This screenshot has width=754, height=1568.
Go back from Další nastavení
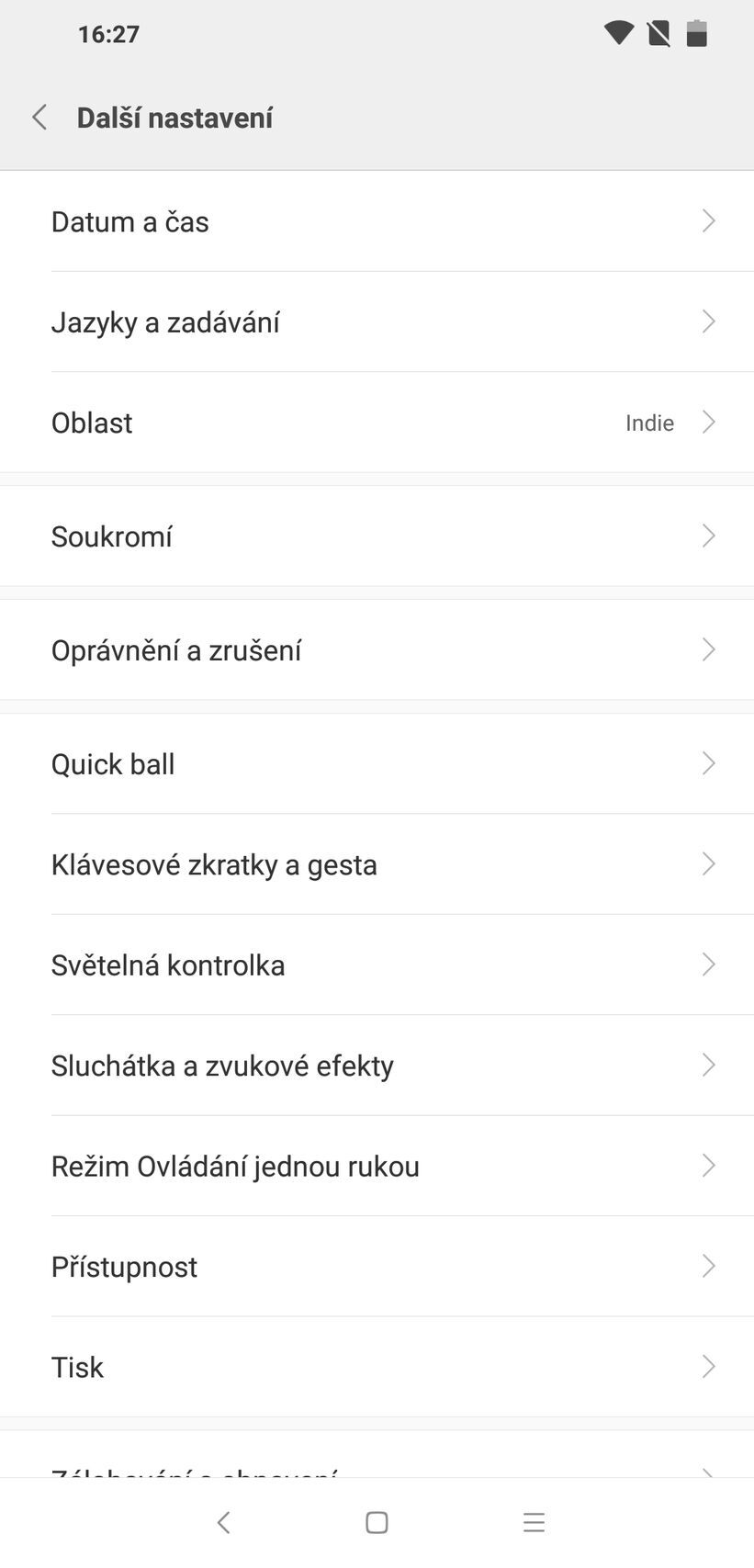pyautogui.click(x=39, y=118)
